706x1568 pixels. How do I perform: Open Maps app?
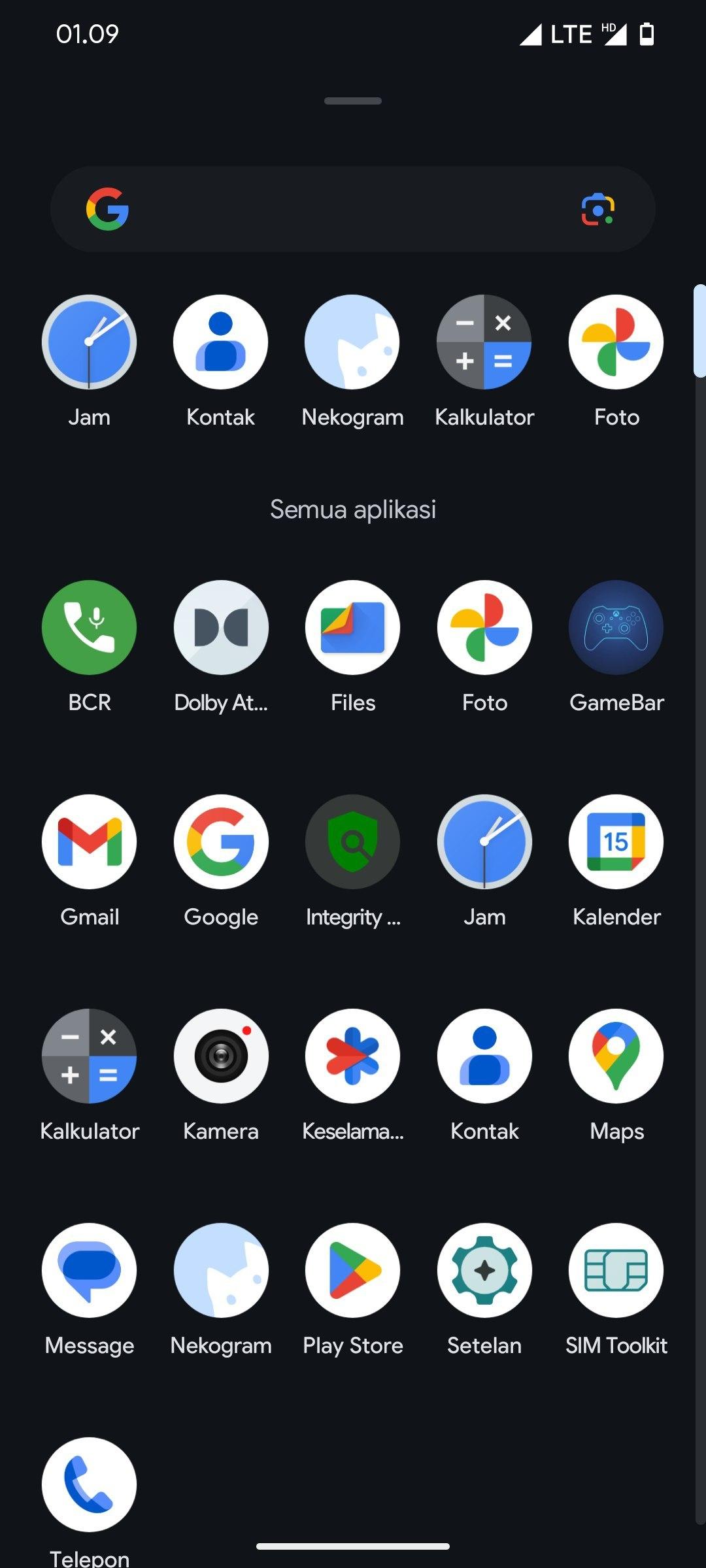616,1056
